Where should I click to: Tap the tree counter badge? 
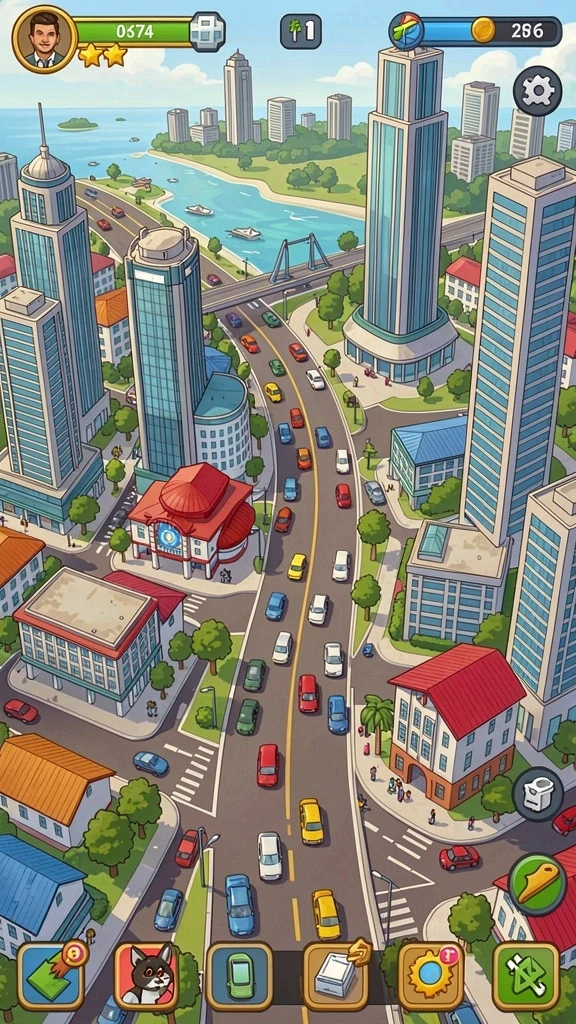tap(301, 31)
